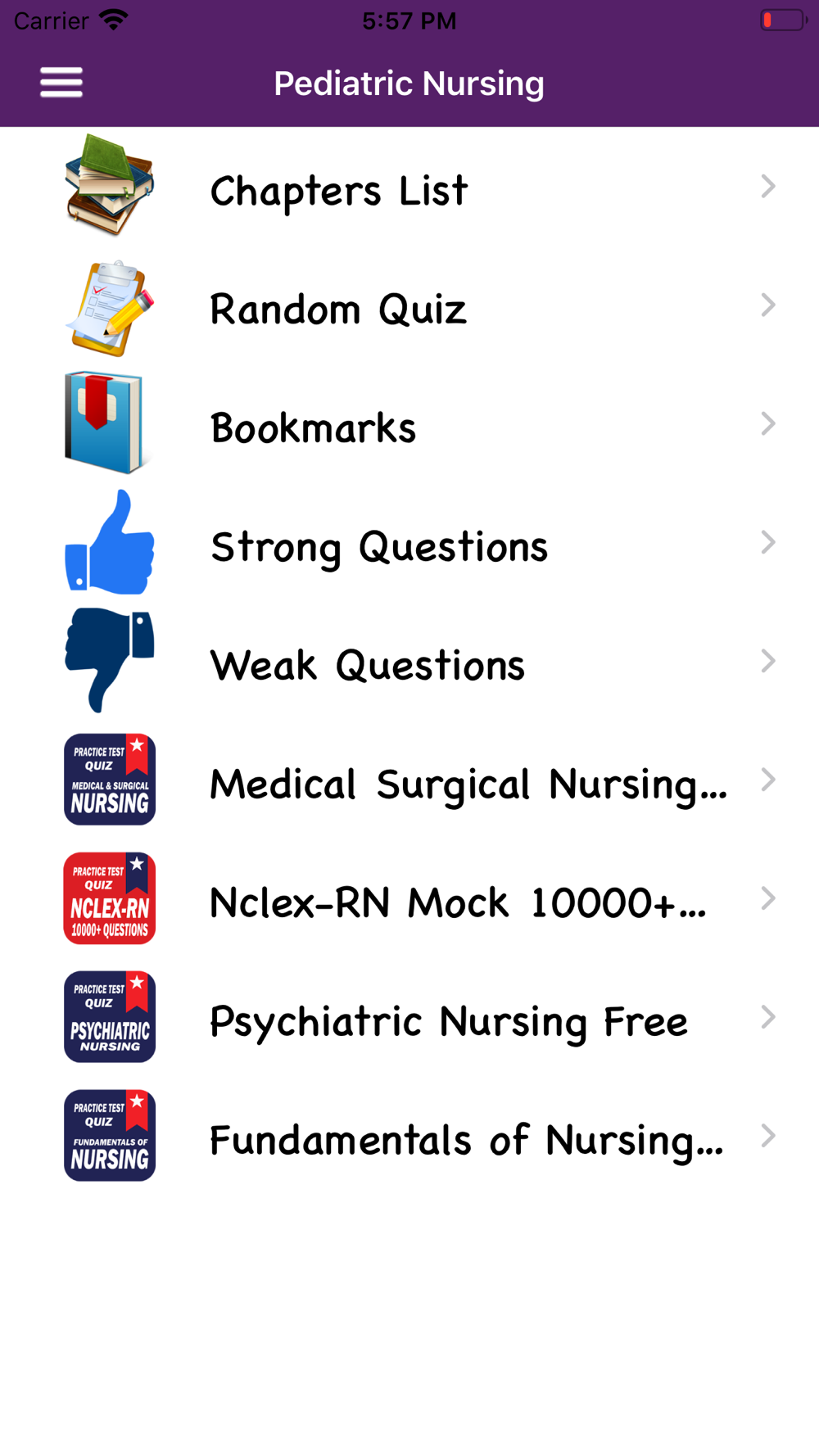
Task: View saved Bookmarks
Action: click(409, 424)
